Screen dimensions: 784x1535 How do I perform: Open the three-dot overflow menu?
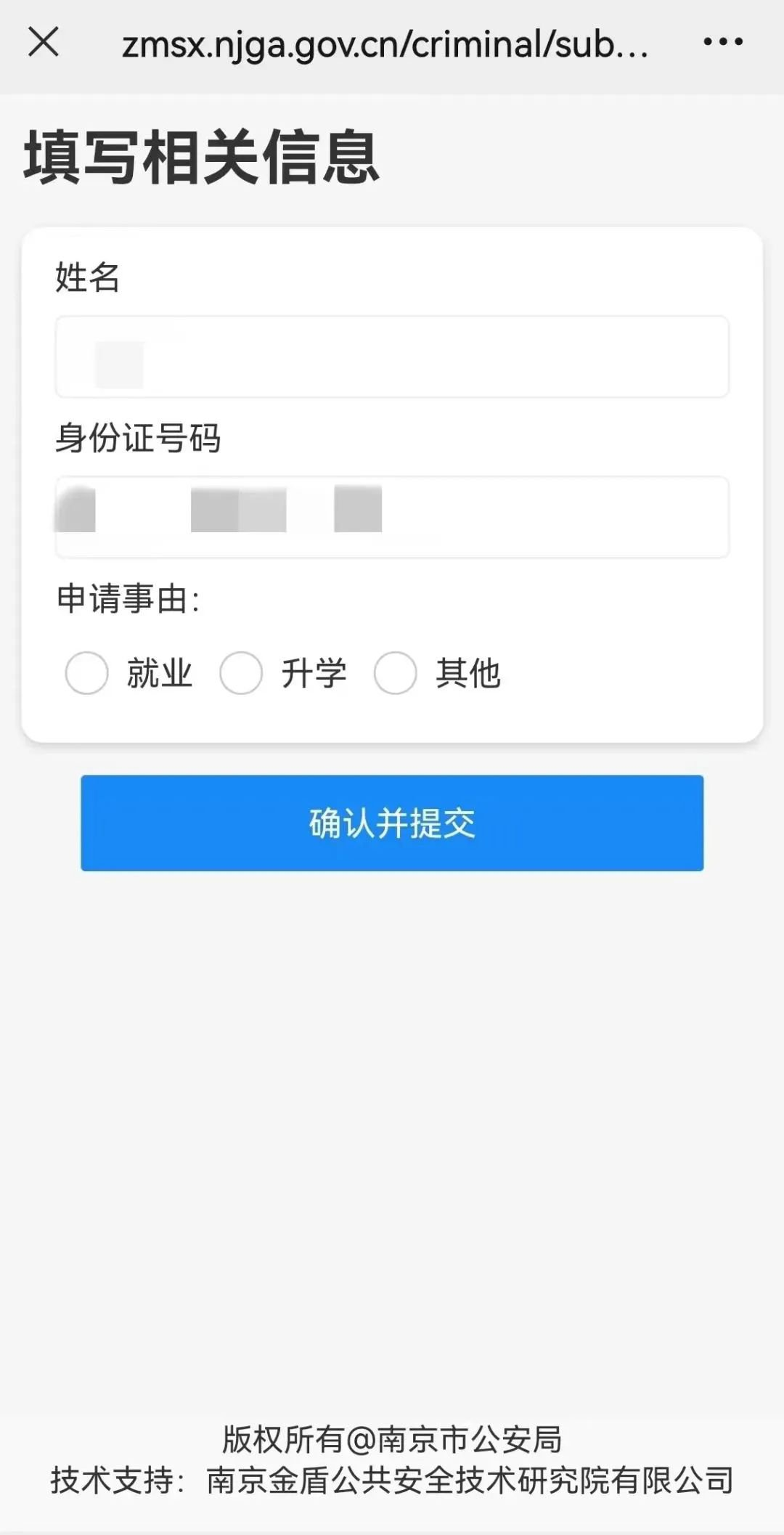723,42
